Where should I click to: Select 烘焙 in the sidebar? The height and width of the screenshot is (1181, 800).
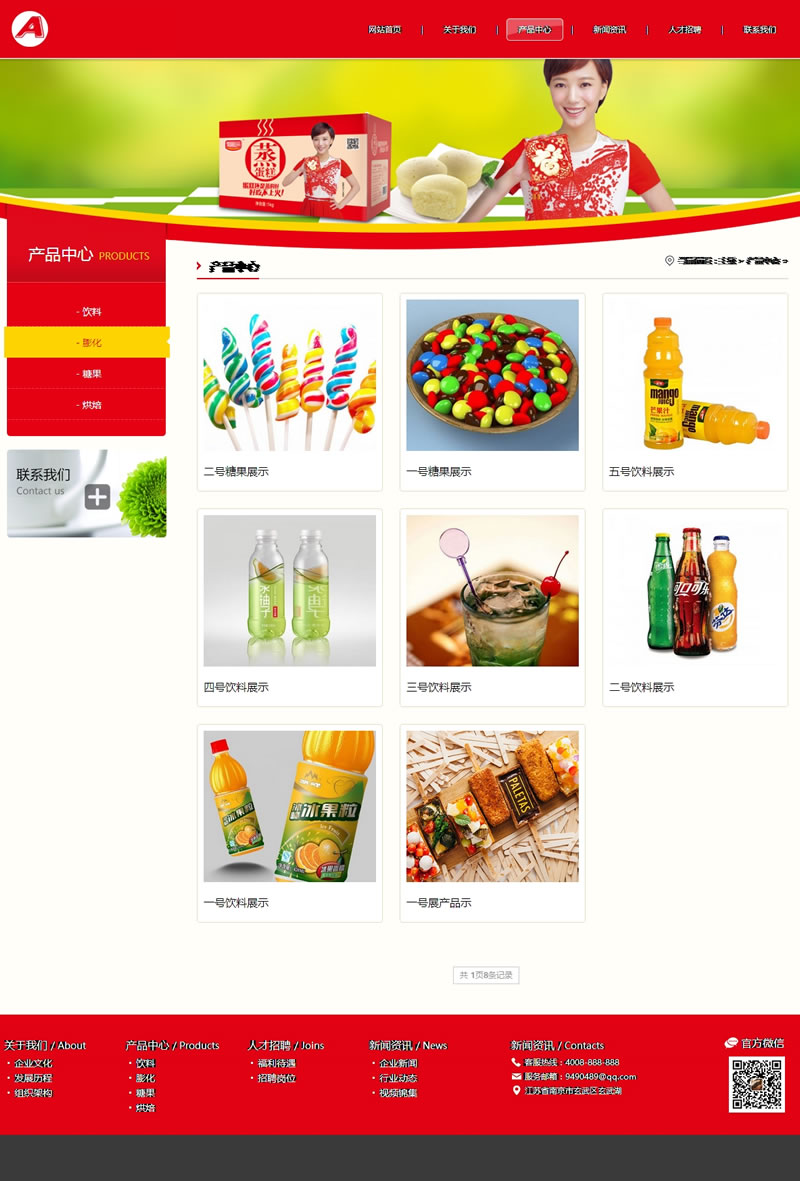pyautogui.click(x=91, y=405)
